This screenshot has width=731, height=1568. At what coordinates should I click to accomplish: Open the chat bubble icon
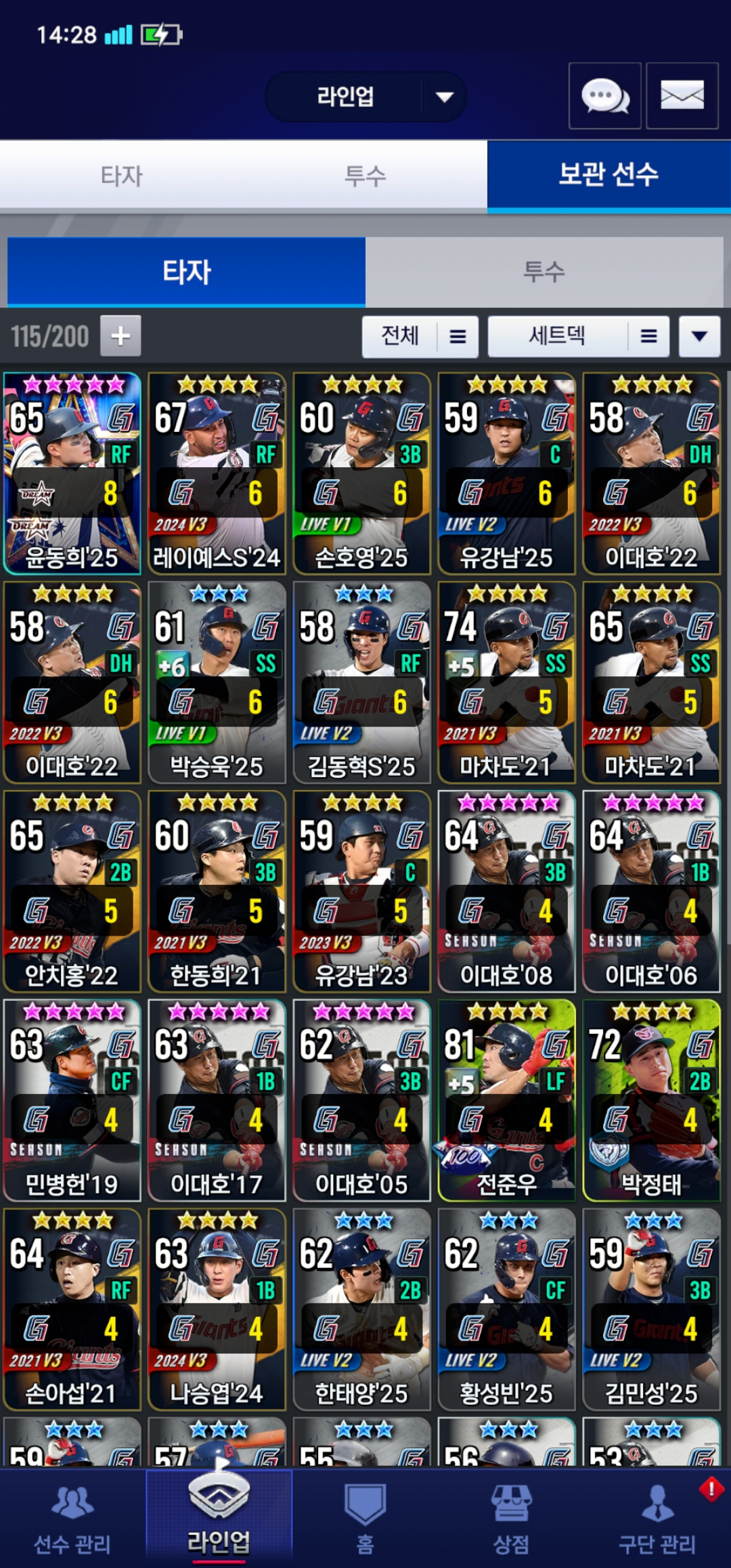click(x=604, y=96)
